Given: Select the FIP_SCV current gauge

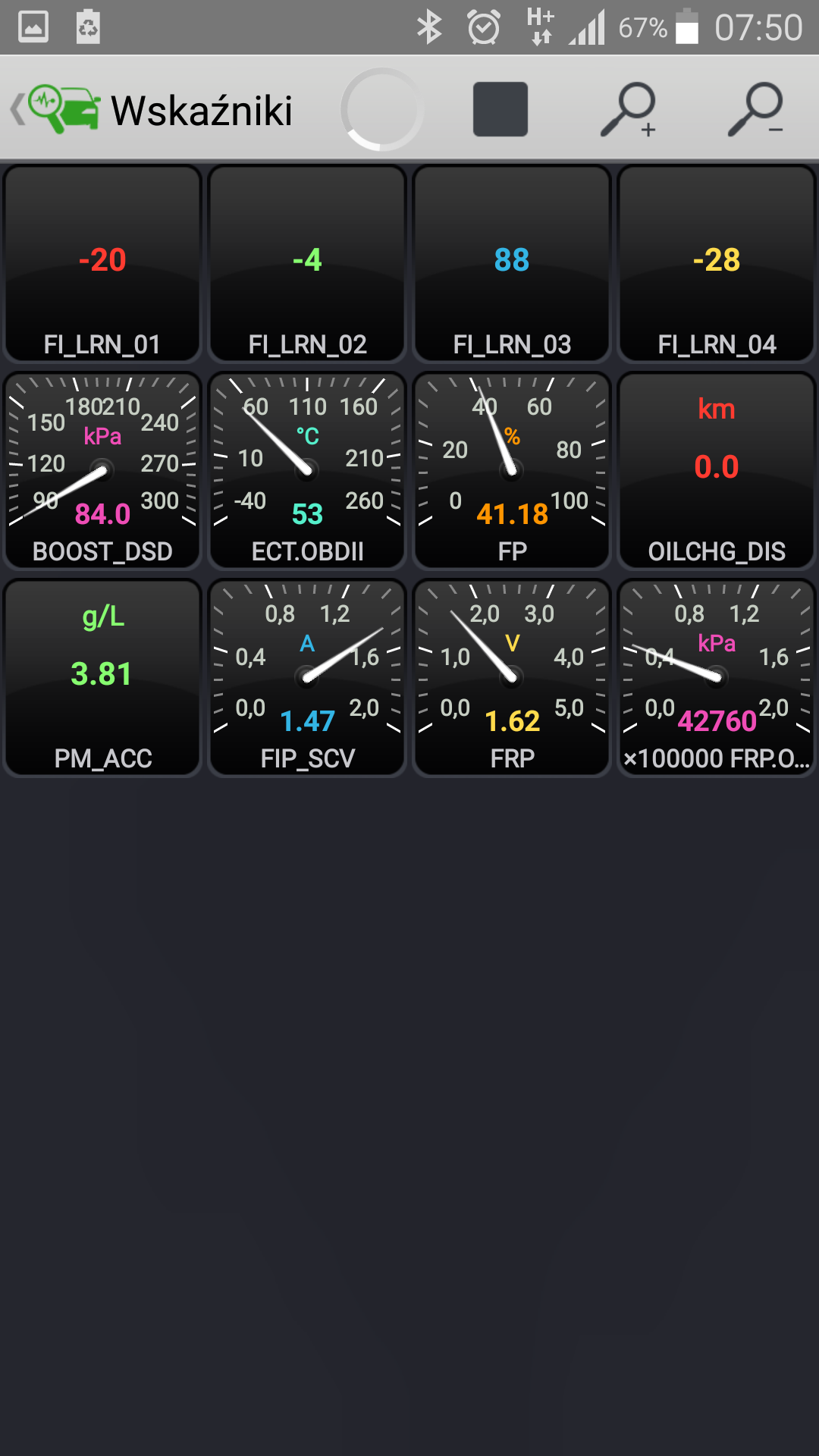Looking at the screenshot, I should (x=307, y=677).
